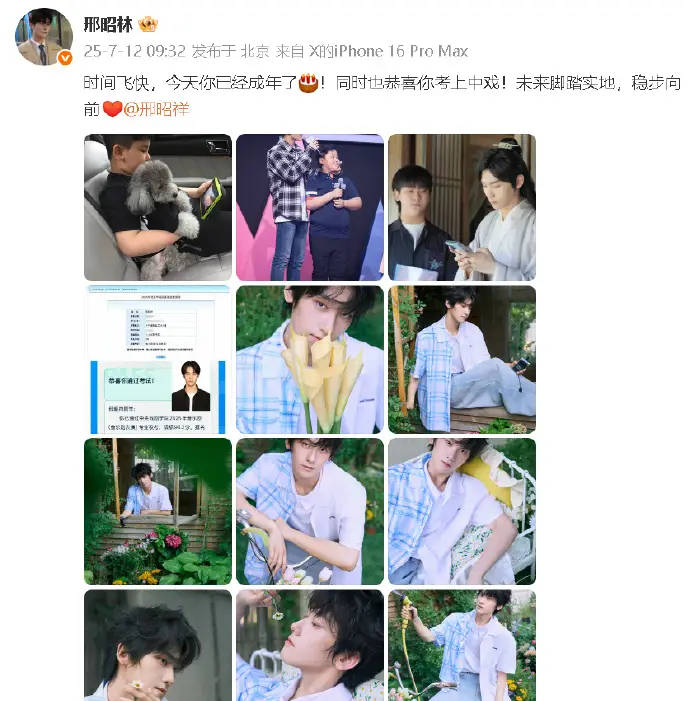View photo of two people on stage

pyautogui.click(x=310, y=207)
